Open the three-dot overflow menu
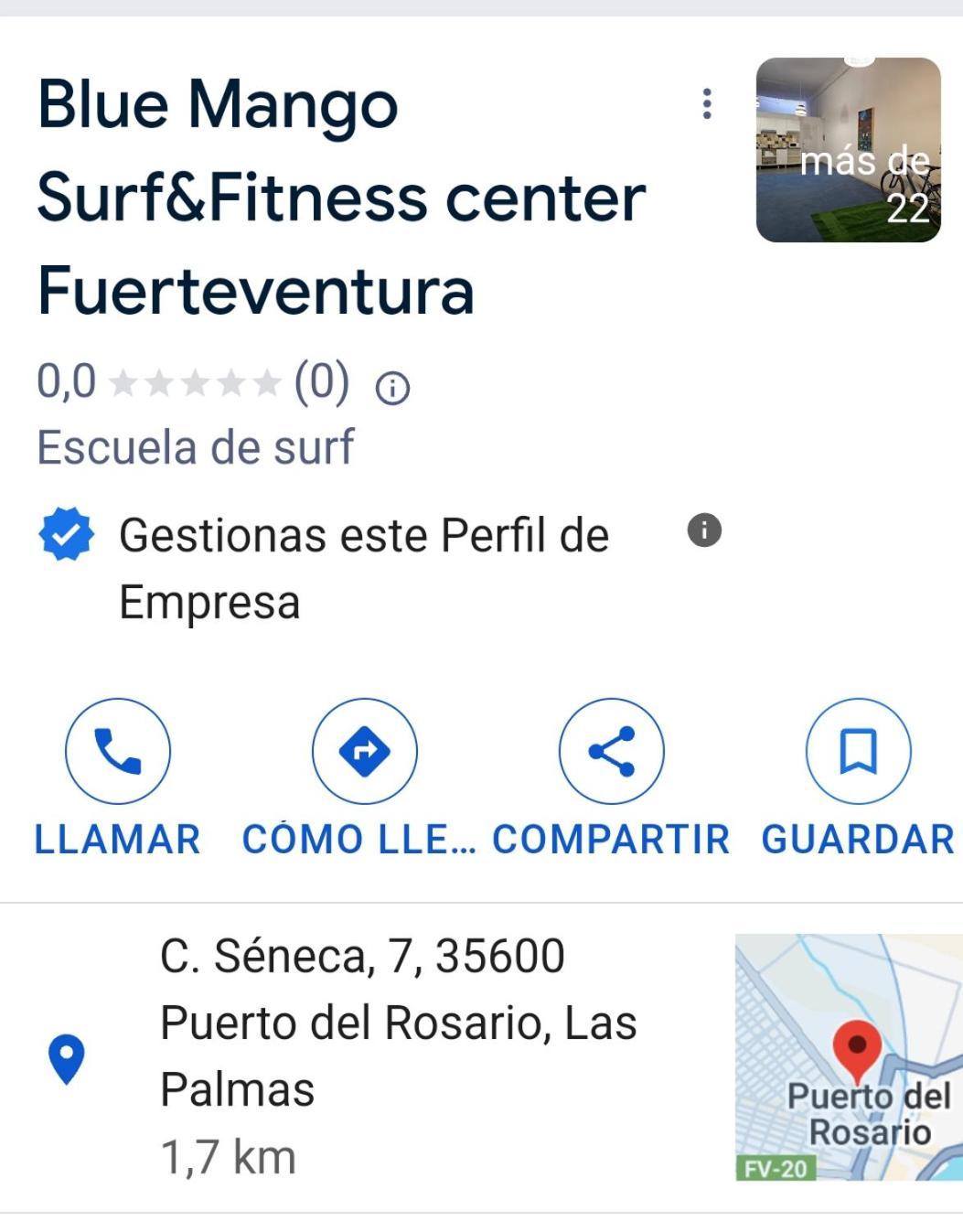The width and height of the screenshot is (963, 1232). point(706,104)
